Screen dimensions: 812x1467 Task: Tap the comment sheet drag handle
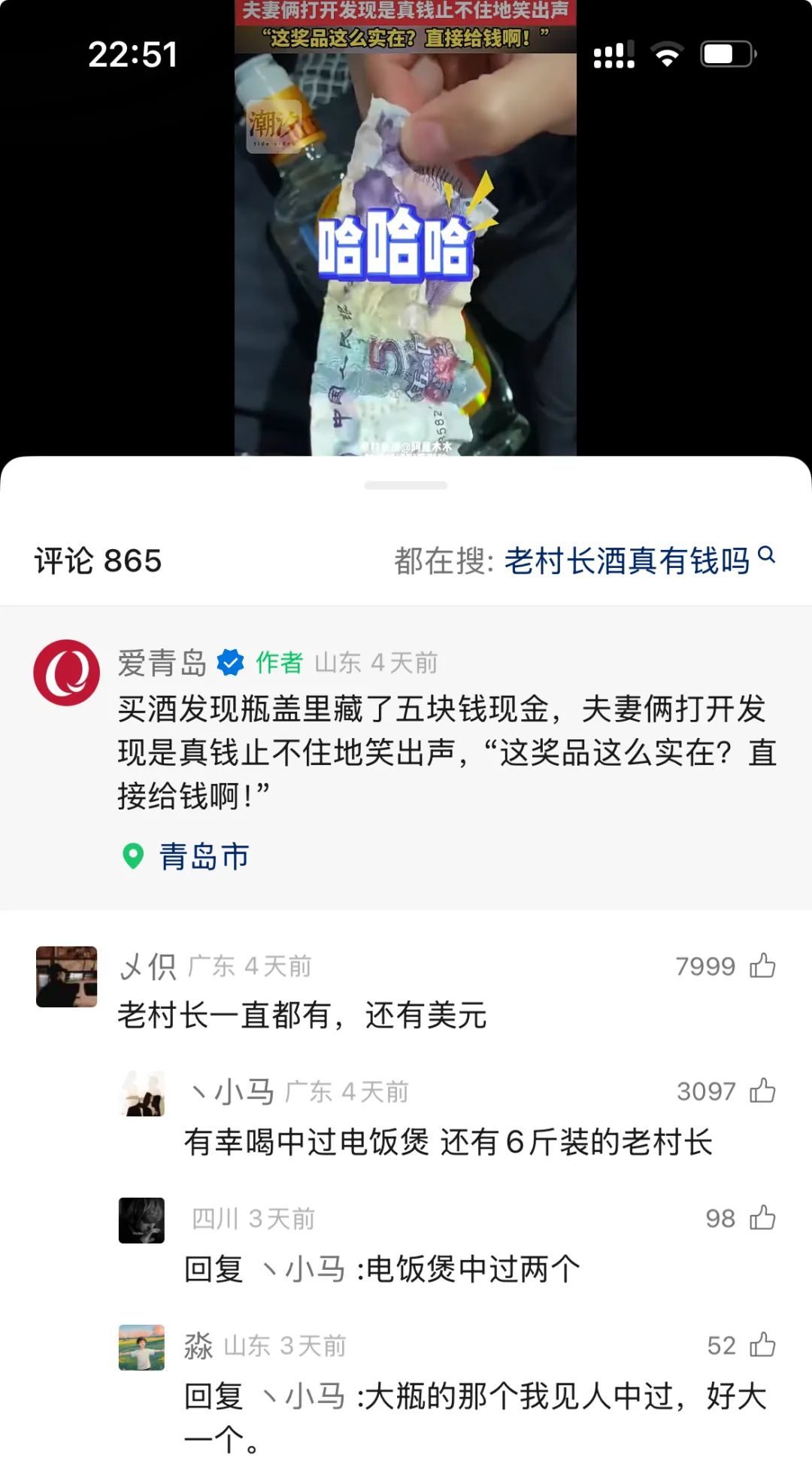406,485
